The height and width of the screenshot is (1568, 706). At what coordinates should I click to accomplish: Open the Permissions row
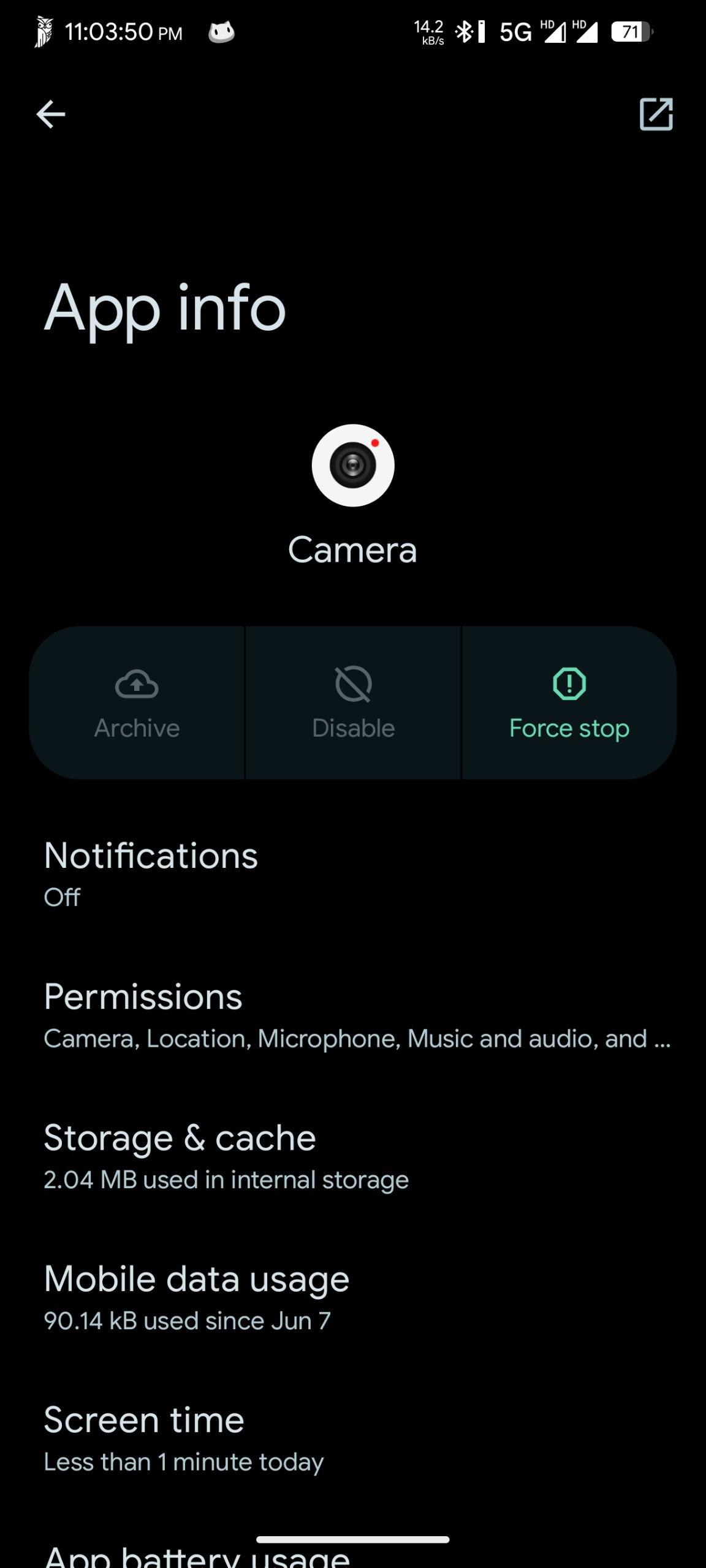tap(353, 1014)
